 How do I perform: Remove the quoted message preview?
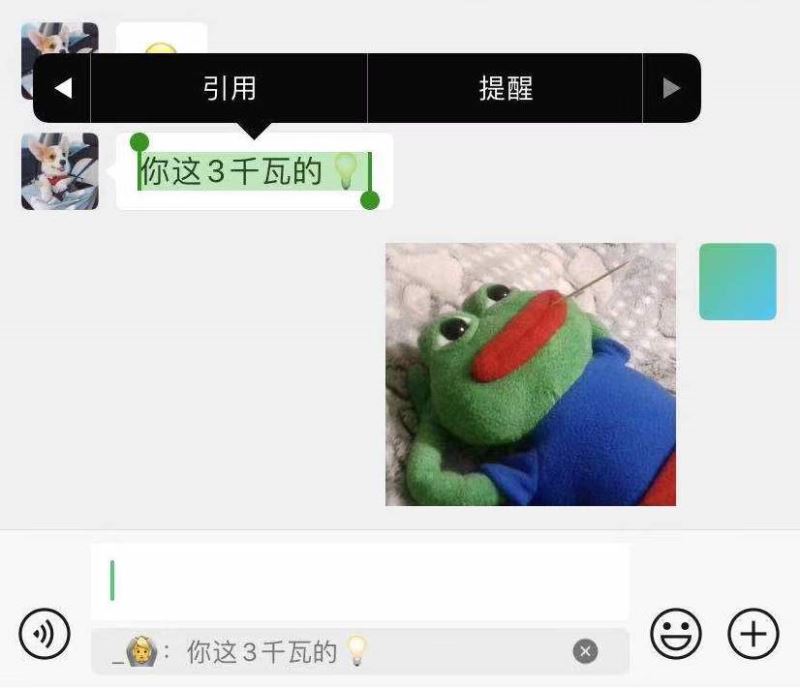pos(586,652)
